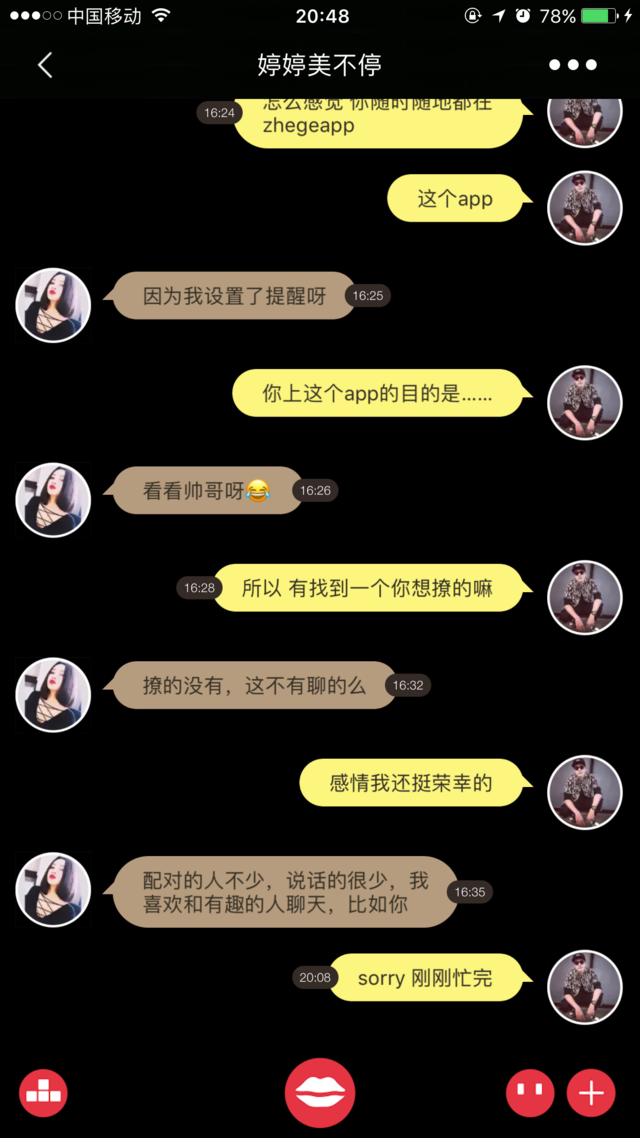This screenshot has height=1138, width=640.
Task: Open her avatar beside 因为我设置了提醒呀
Action: pyautogui.click(x=53, y=305)
